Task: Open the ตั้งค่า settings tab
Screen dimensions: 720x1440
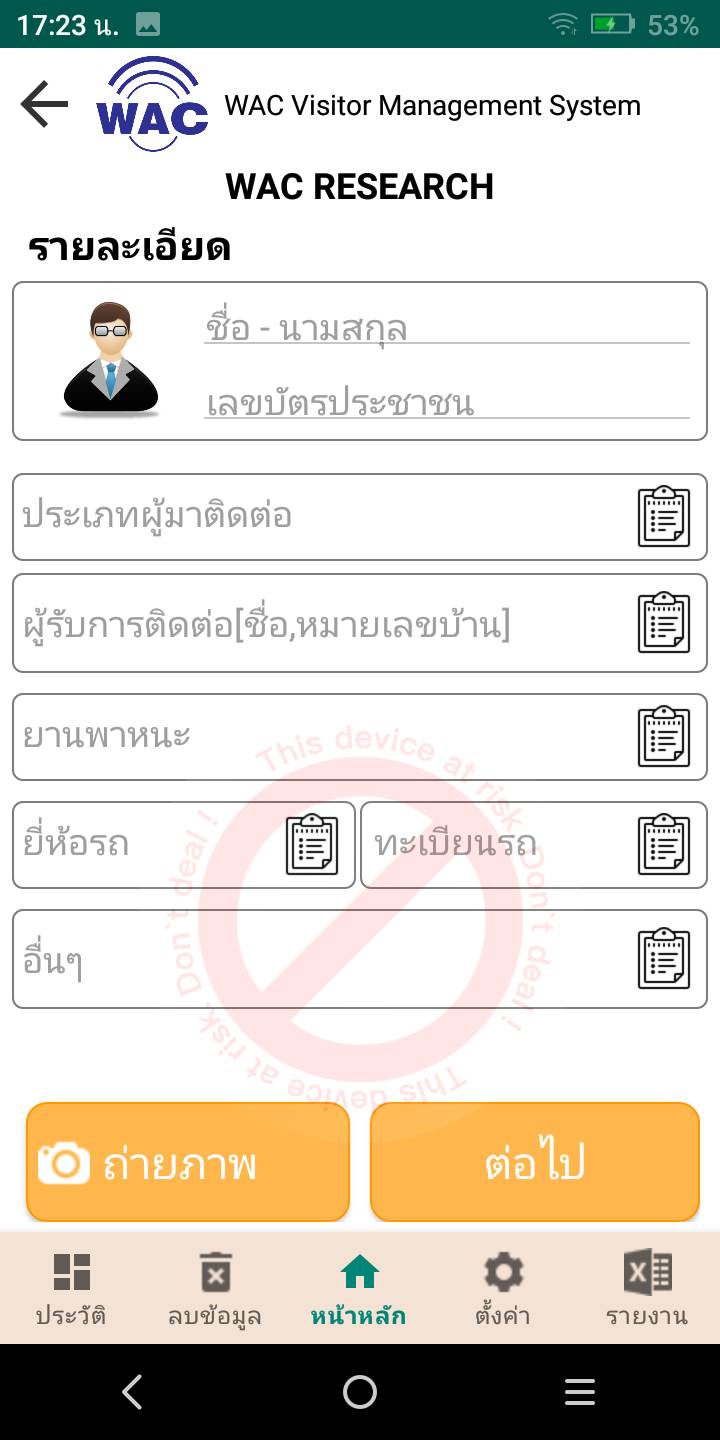Action: pos(503,1289)
